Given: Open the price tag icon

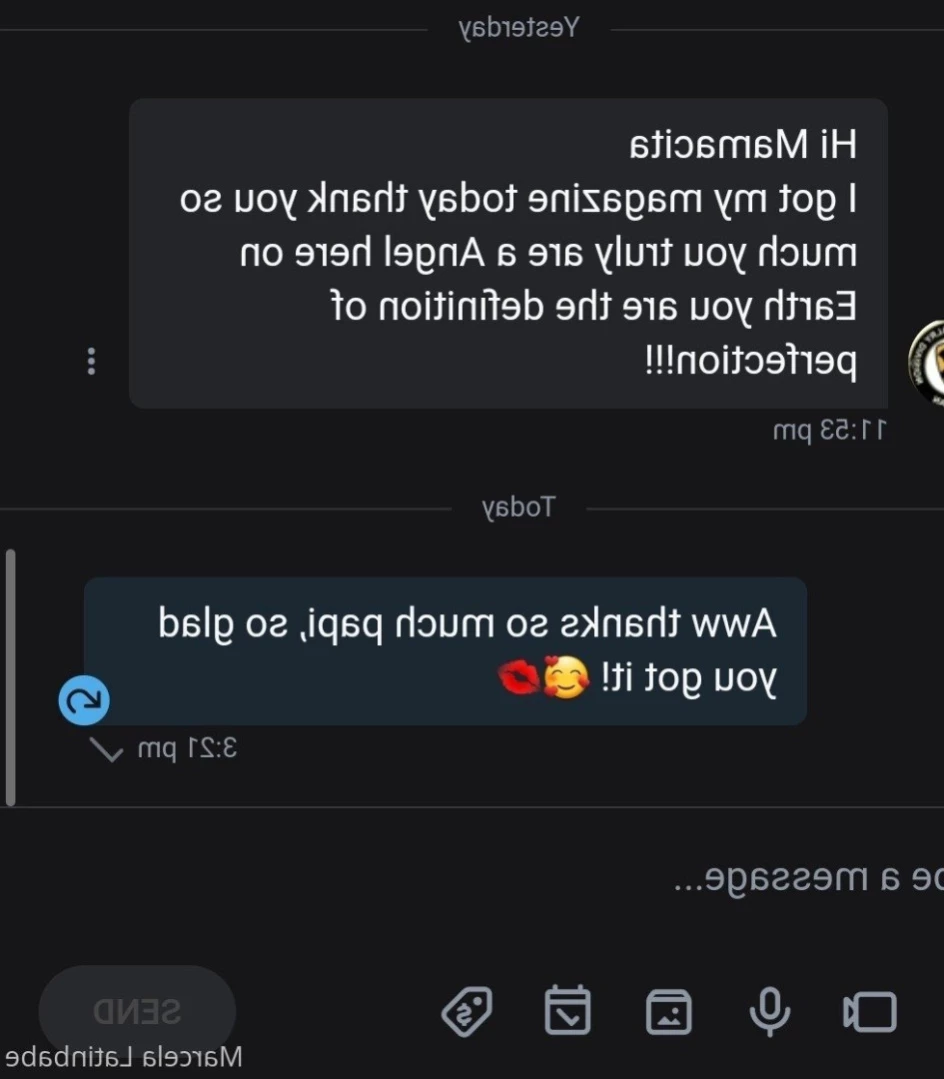Looking at the screenshot, I should coord(467,1012).
